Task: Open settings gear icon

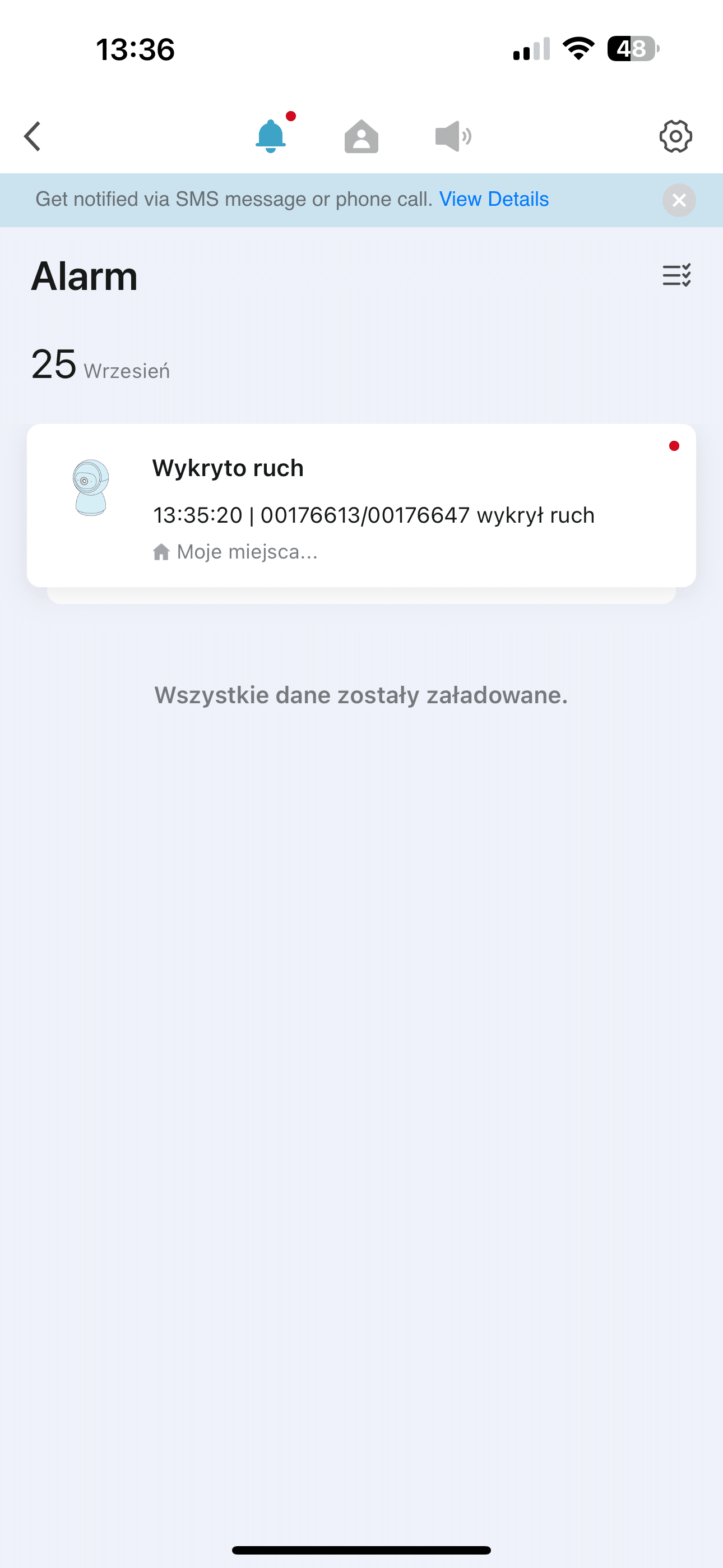Action: pos(675,136)
